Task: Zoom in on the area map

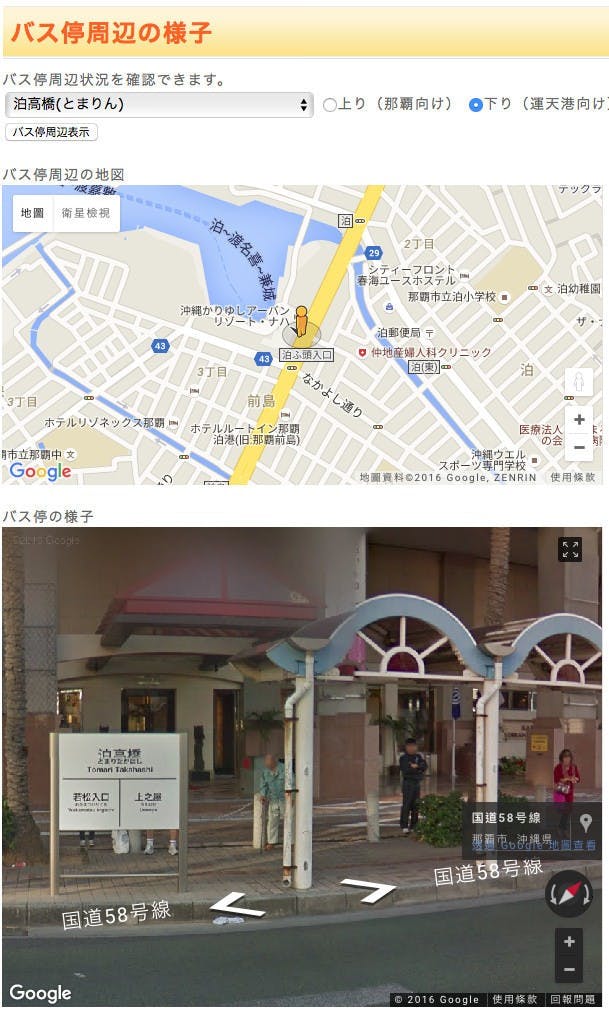Action: (578, 420)
